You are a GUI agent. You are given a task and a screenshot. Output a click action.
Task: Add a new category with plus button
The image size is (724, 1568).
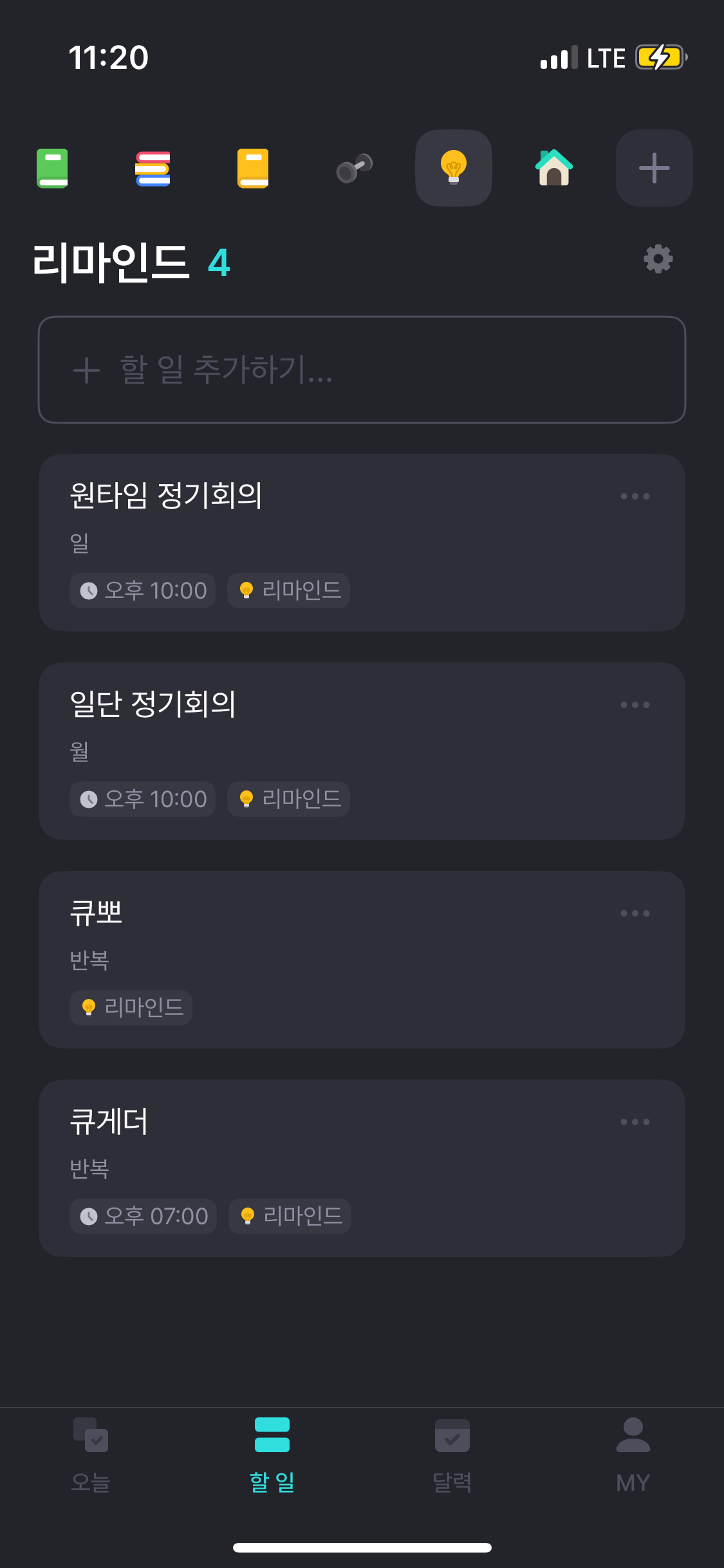point(654,168)
